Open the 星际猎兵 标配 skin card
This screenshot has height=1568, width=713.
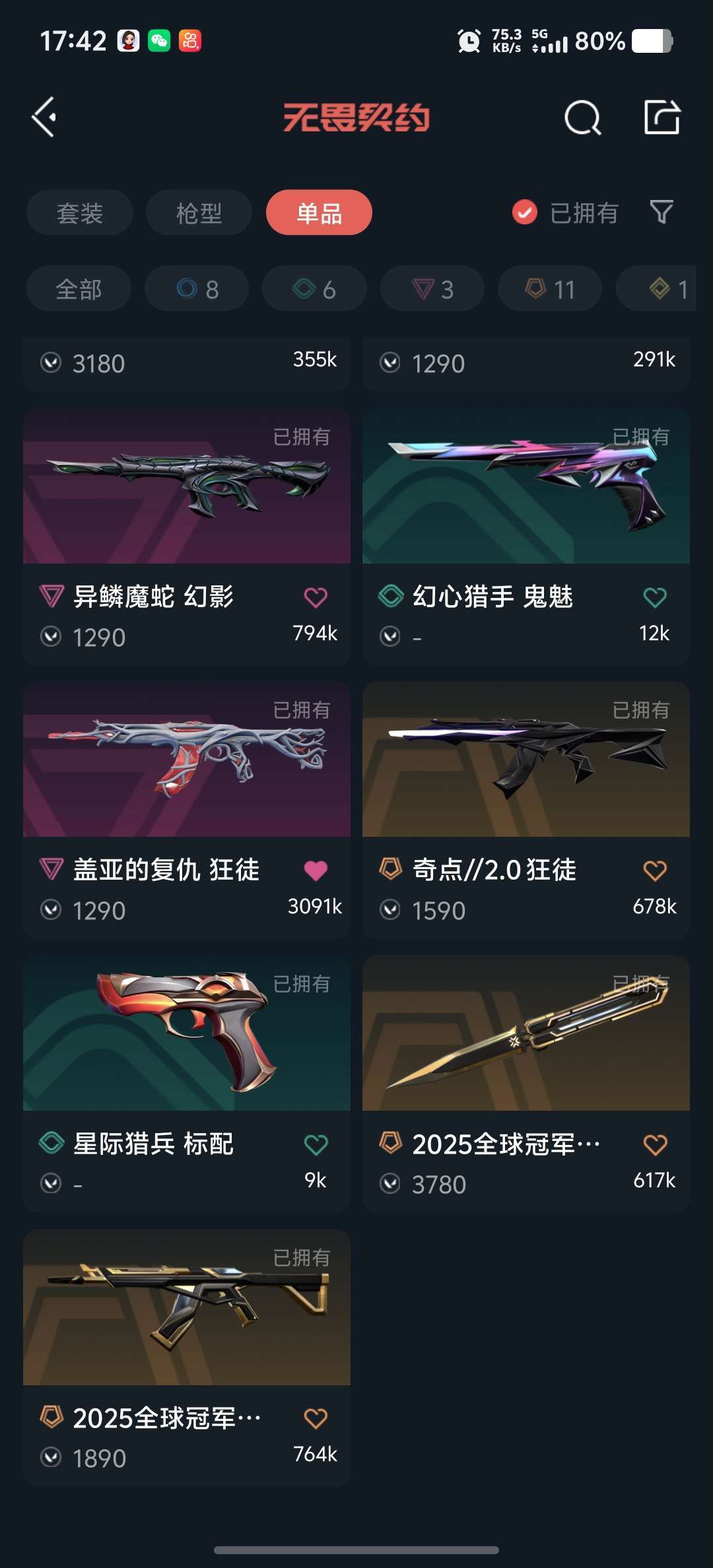187,1084
